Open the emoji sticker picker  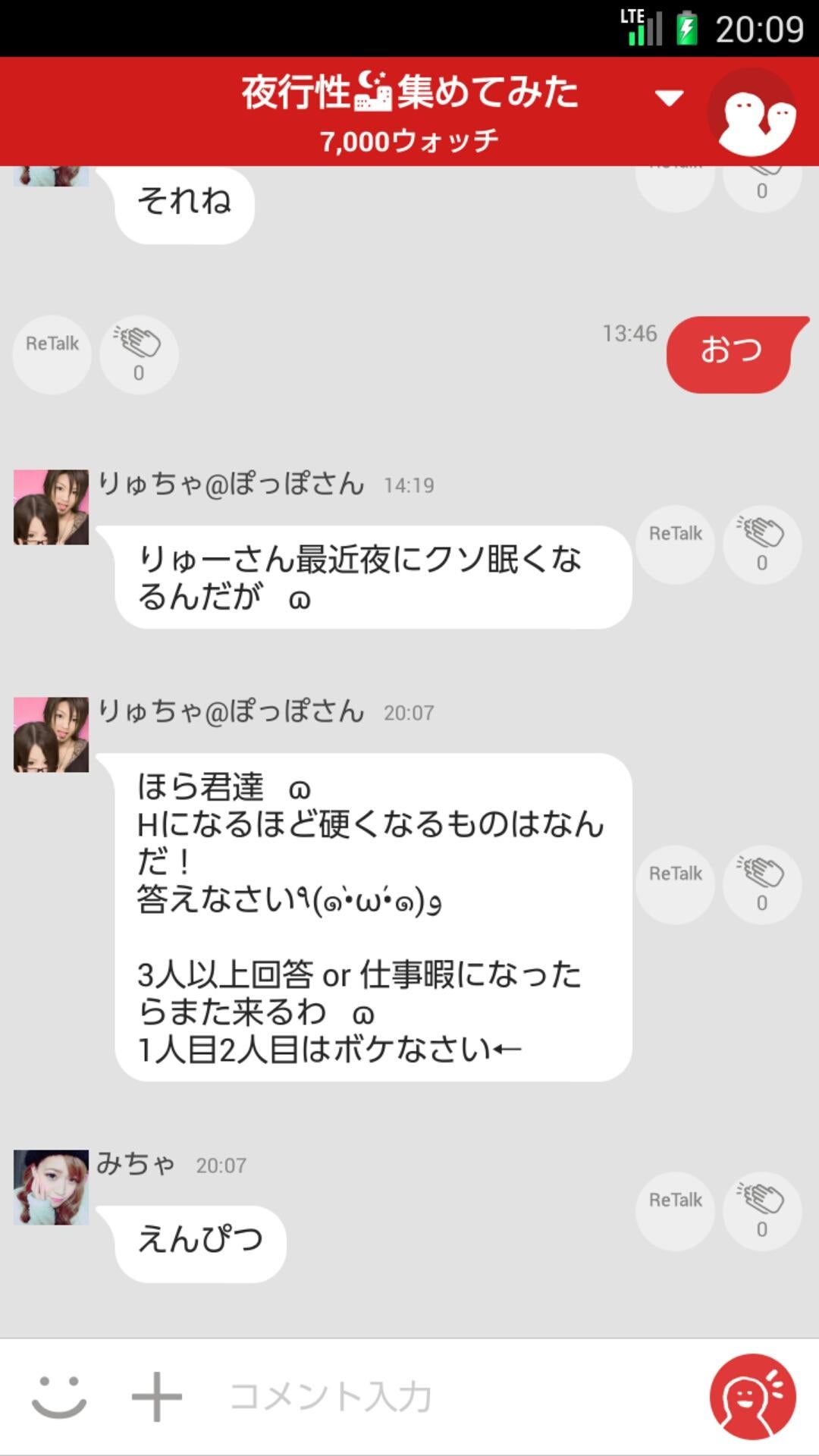[59, 1396]
